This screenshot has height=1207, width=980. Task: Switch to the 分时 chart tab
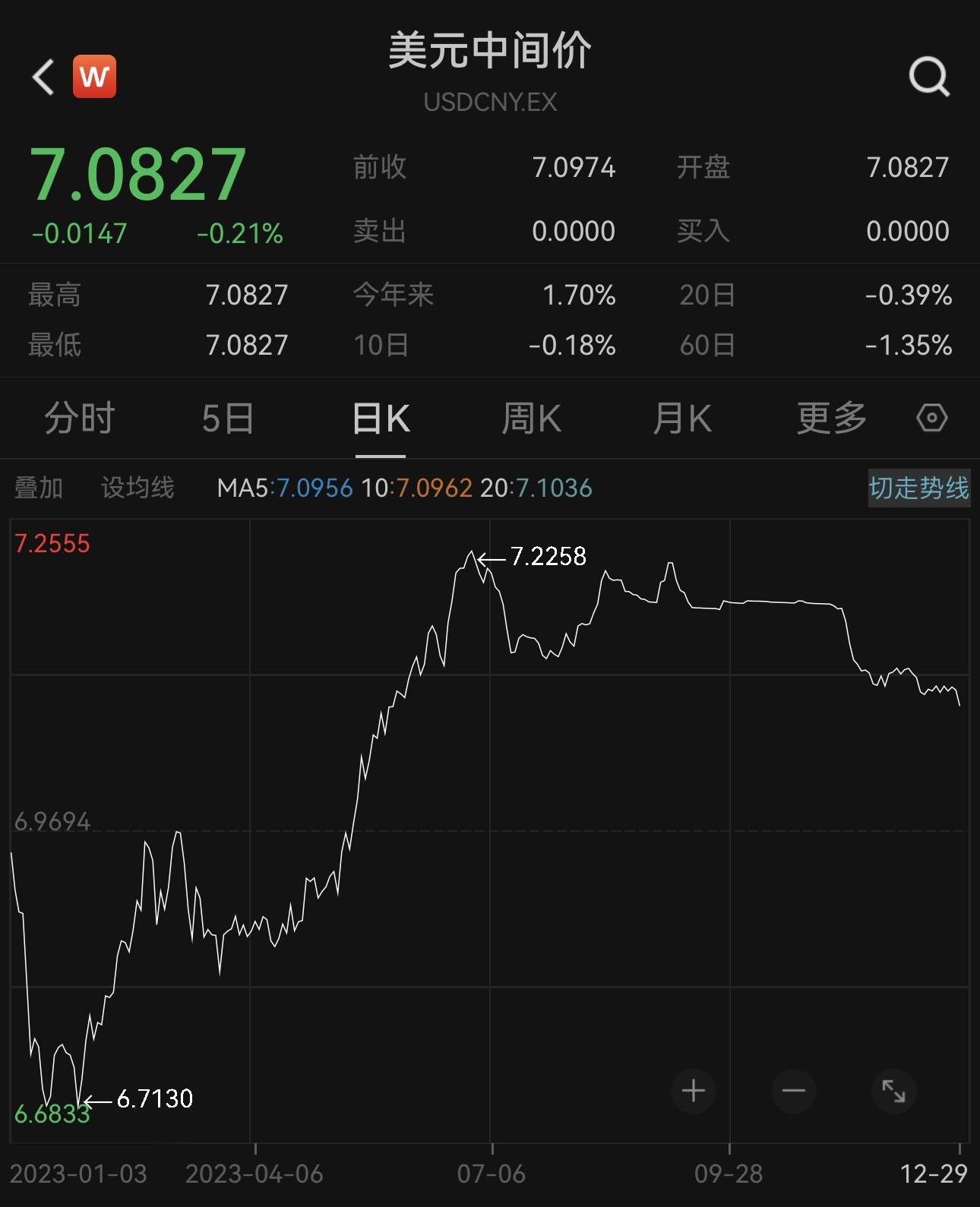79,419
